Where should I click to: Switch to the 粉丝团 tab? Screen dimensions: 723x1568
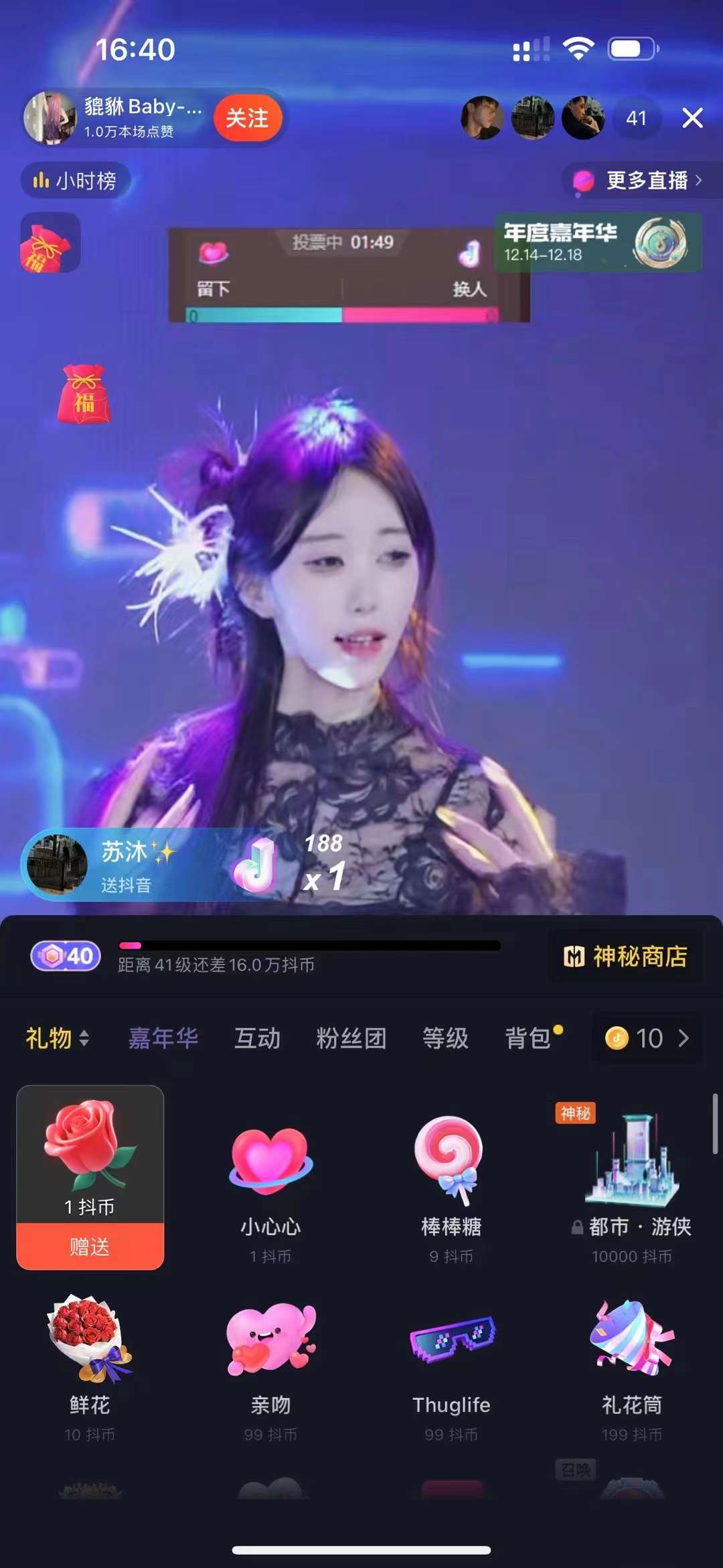pos(351,1038)
